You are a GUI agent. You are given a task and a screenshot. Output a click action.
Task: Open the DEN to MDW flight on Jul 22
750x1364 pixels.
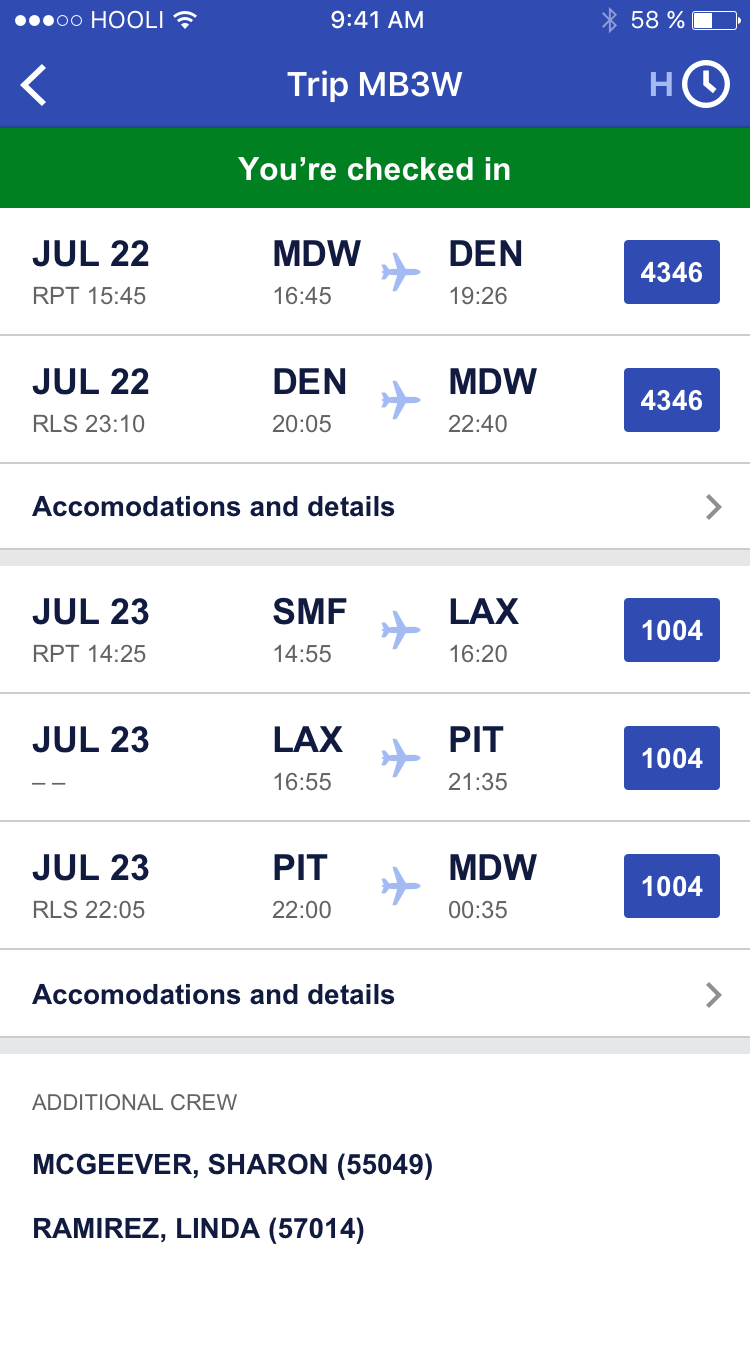(x=375, y=399)
